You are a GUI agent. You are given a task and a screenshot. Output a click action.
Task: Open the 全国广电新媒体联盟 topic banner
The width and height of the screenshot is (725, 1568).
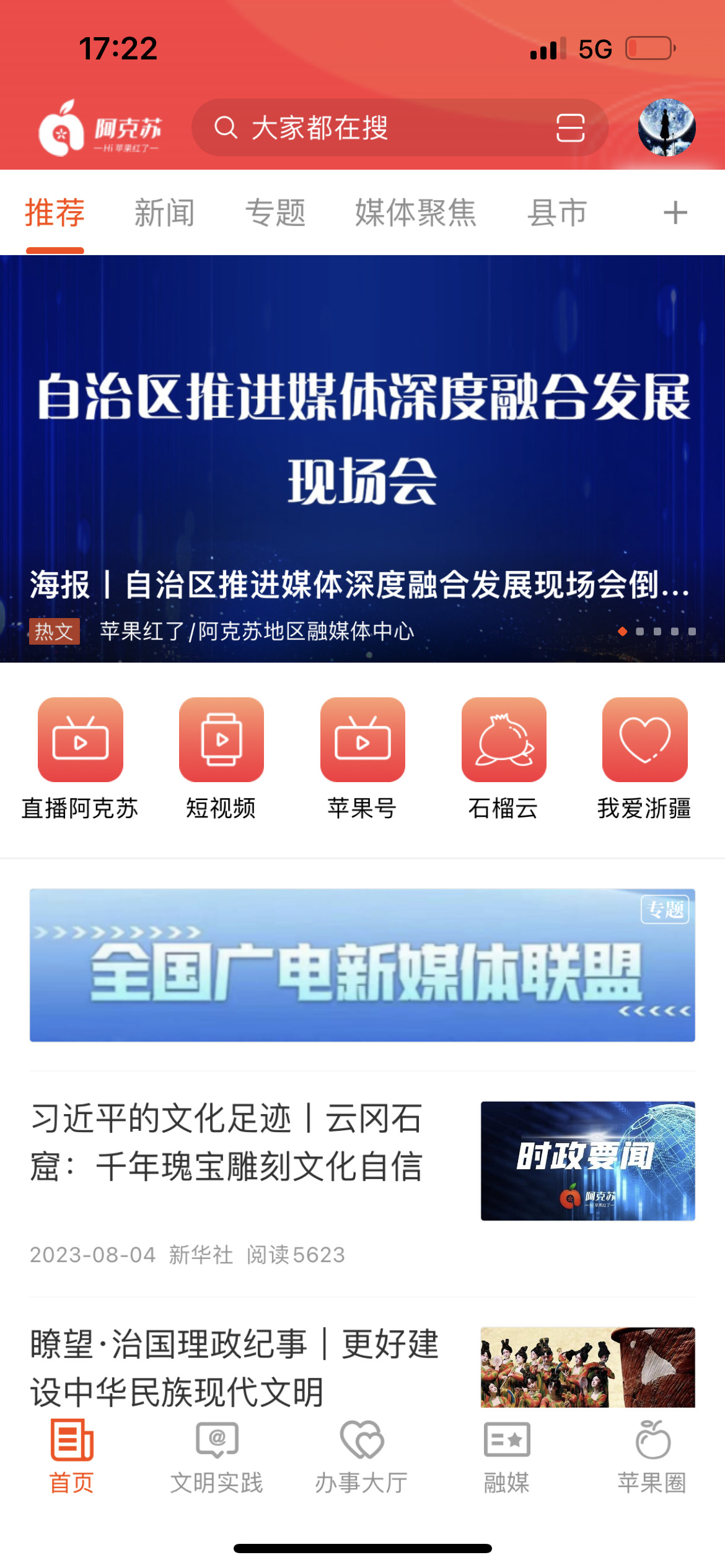click(x=362, y=965)
